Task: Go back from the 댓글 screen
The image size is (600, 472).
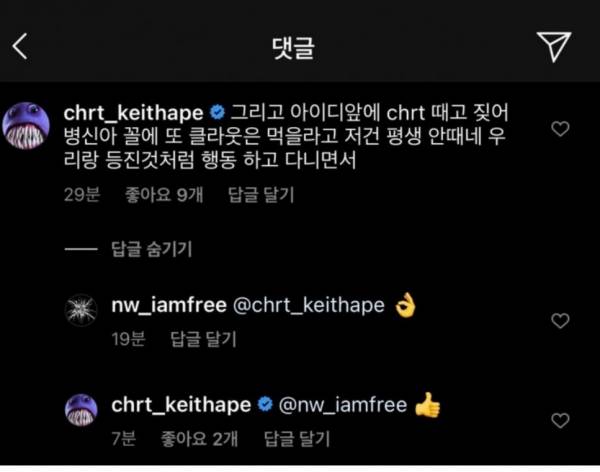Action: [22, 46]
